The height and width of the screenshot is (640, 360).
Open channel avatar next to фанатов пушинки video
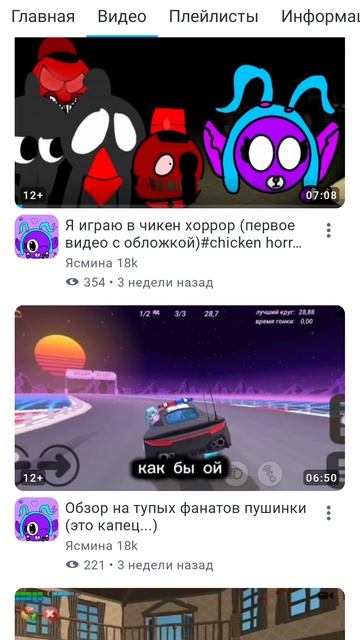[37, 519]
